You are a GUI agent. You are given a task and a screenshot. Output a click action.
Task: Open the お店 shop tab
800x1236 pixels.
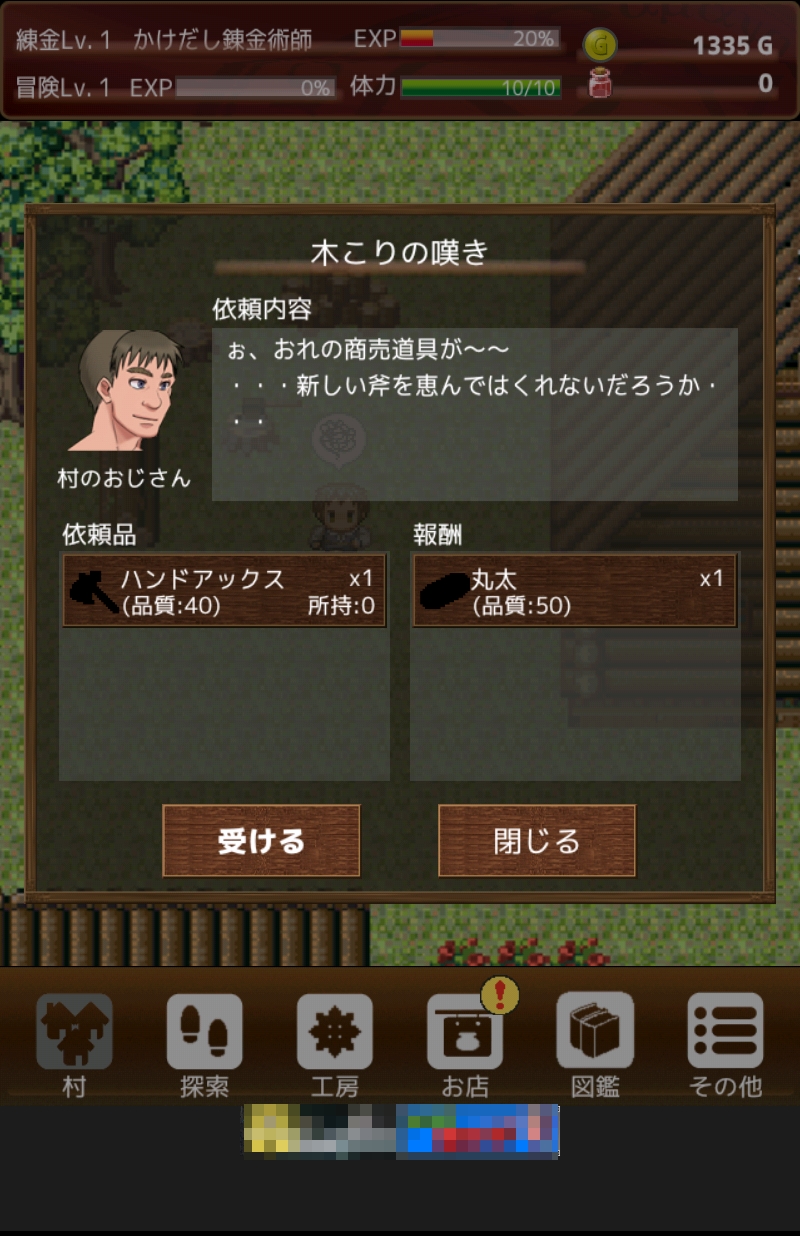click(x=465, y=1043)
